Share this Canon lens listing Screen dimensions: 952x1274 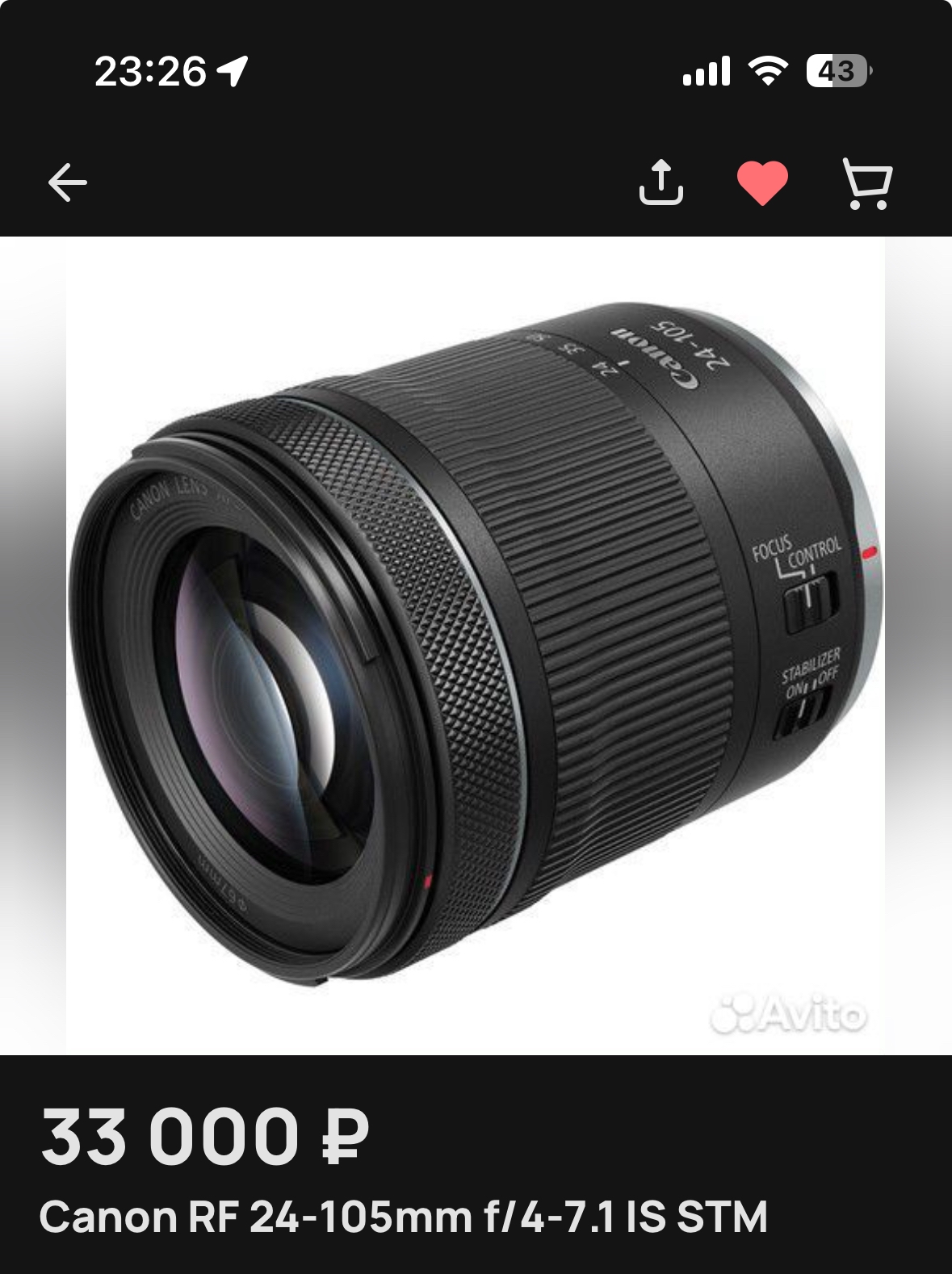click(661, 182)
